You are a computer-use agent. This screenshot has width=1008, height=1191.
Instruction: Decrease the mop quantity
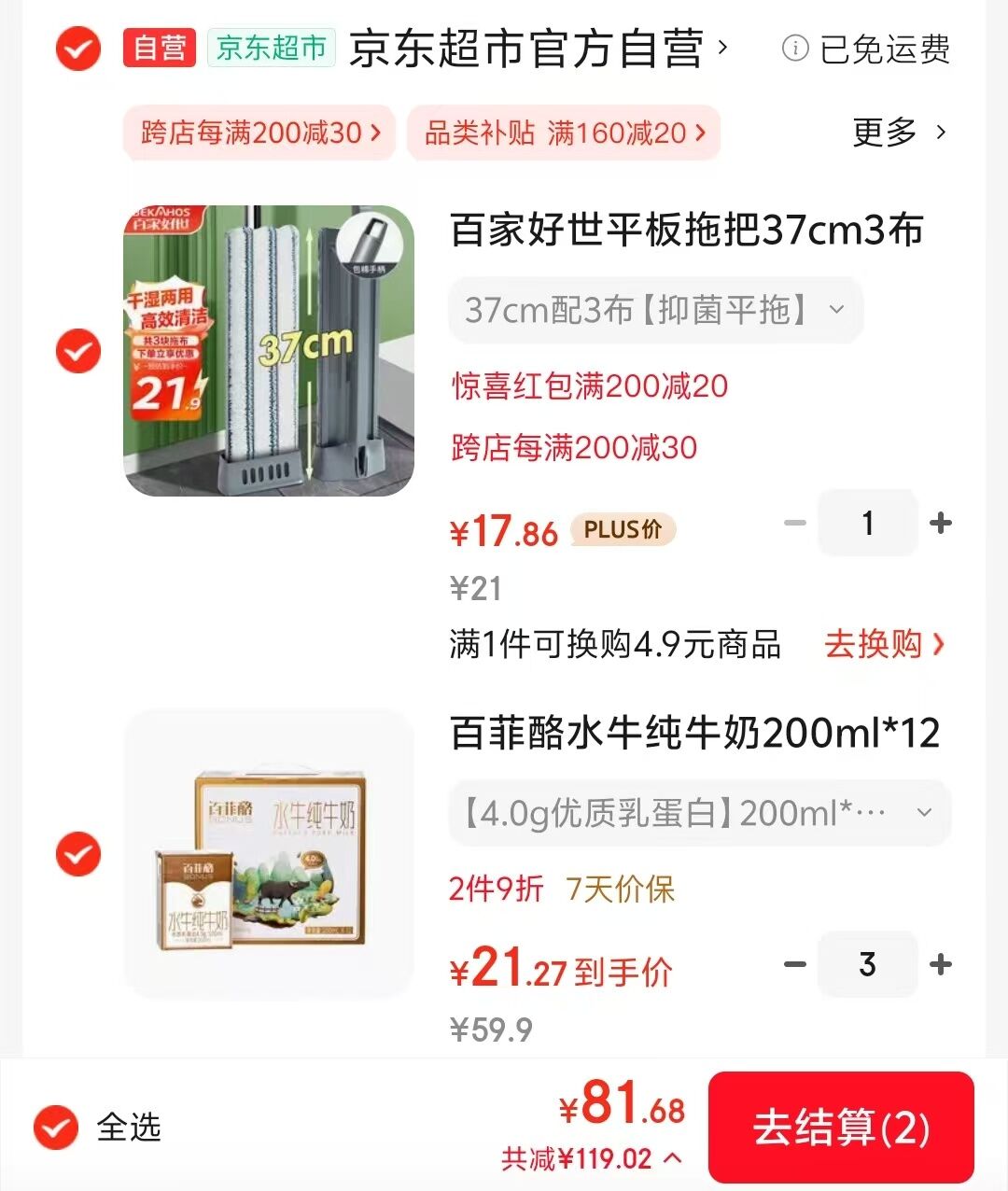(794, 523)
